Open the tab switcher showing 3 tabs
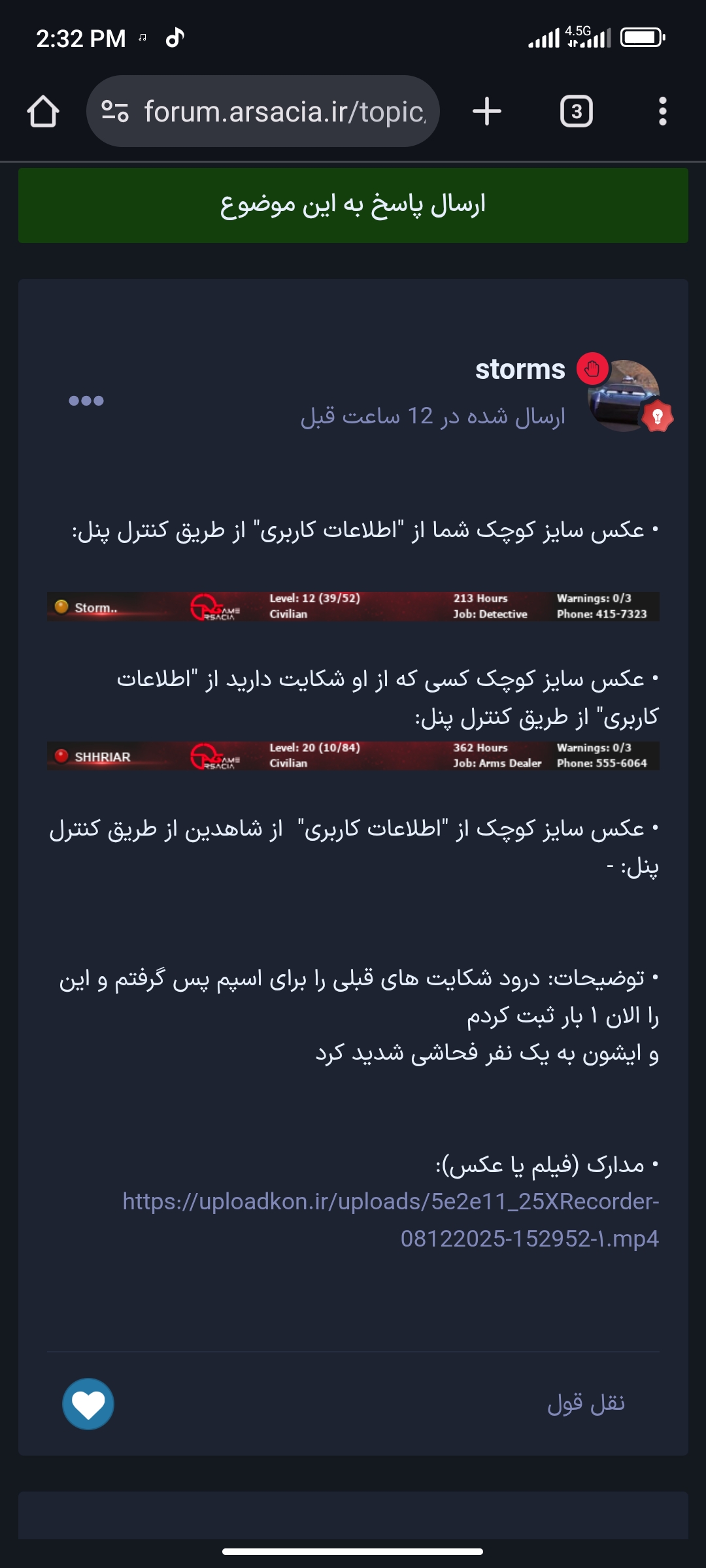 (576, 112)
